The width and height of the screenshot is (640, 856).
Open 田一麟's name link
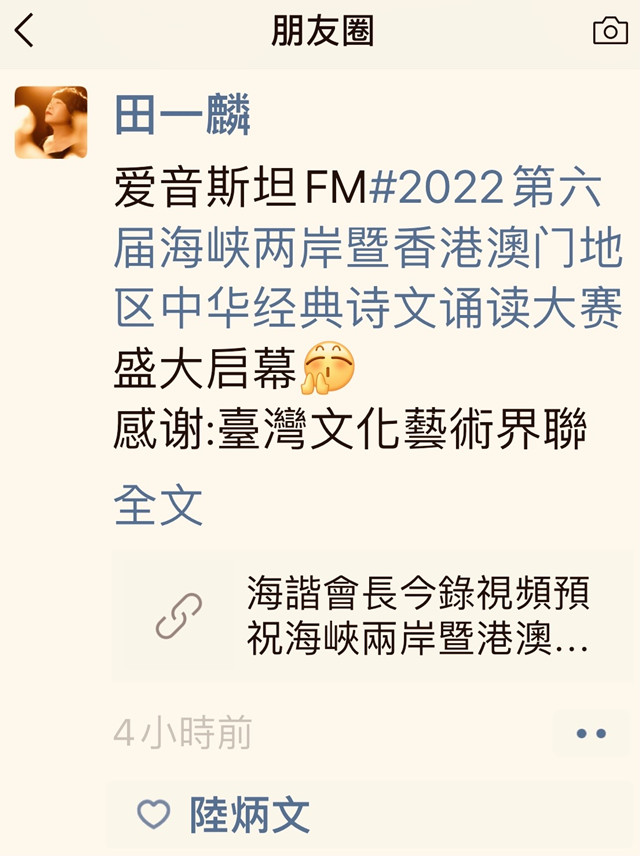182,114
